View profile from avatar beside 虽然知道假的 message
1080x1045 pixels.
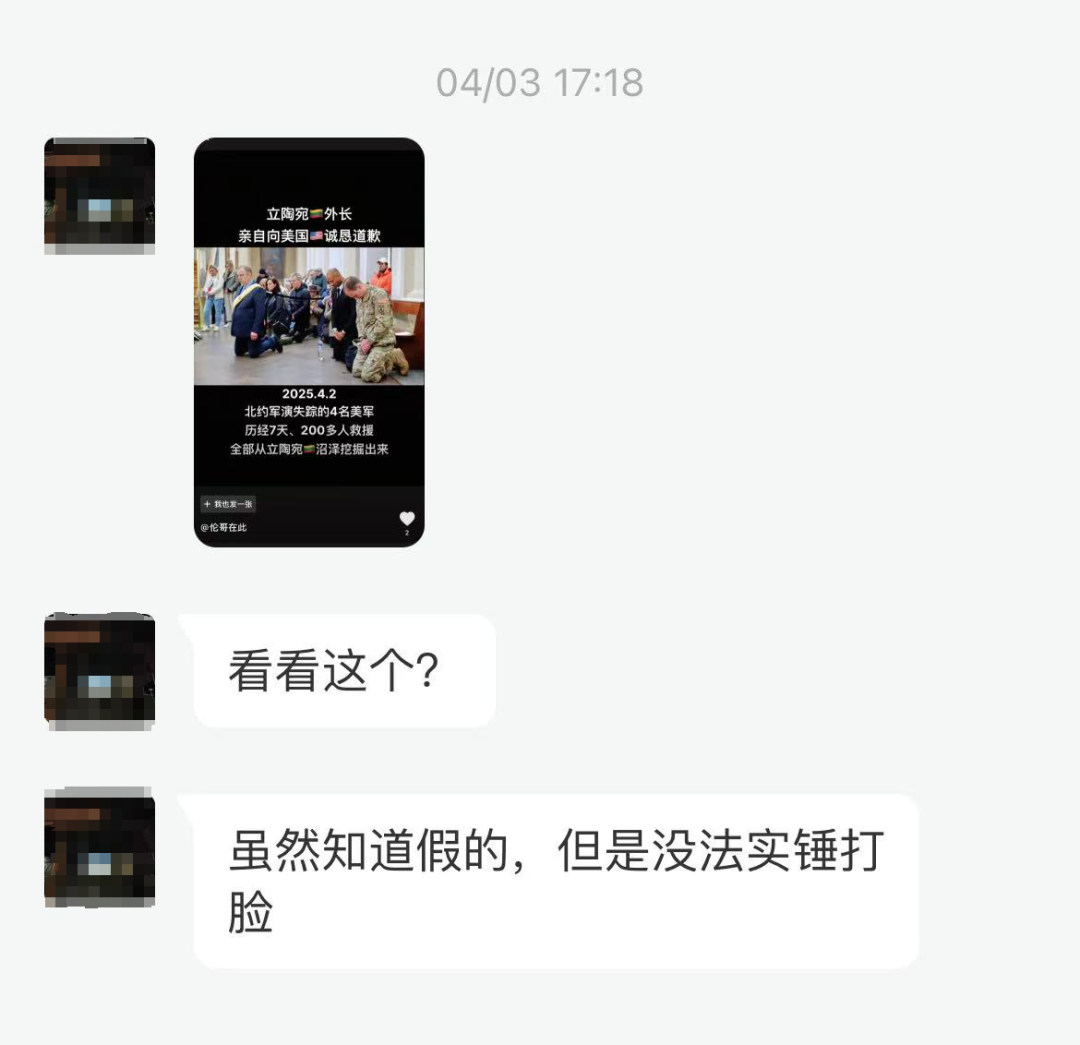(x=99, y=848)
